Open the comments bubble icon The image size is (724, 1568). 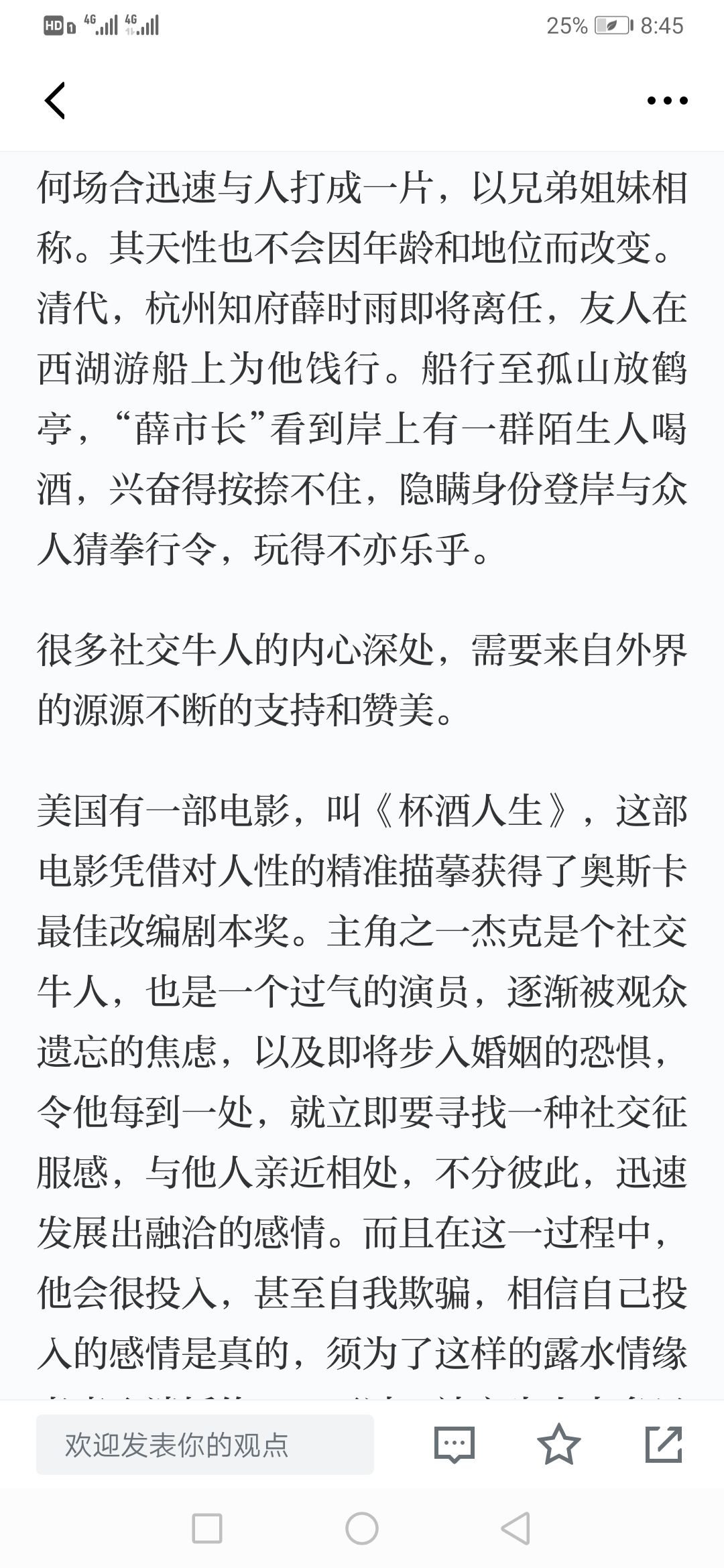[455, 1445]
